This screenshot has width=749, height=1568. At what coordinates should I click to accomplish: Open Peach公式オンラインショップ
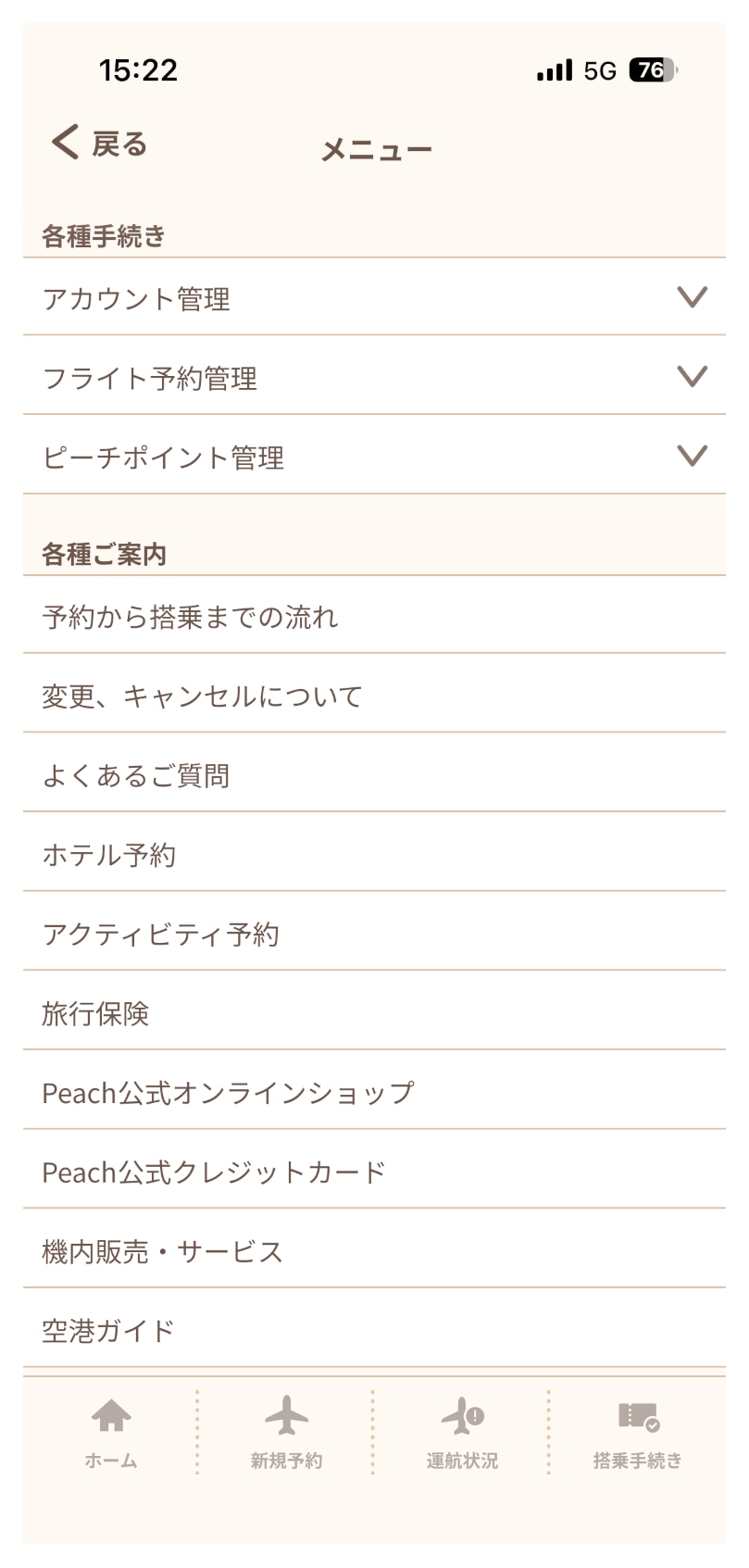374,1092
